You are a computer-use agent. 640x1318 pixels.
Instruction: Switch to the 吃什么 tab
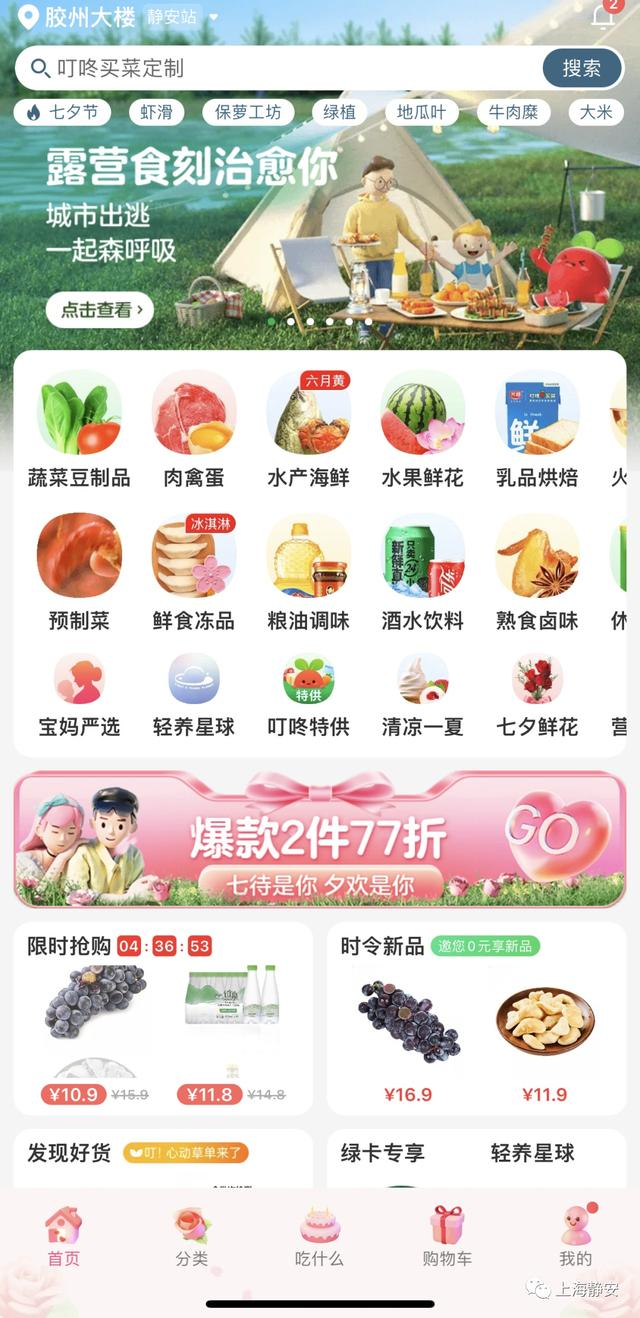pos(319,1238)
